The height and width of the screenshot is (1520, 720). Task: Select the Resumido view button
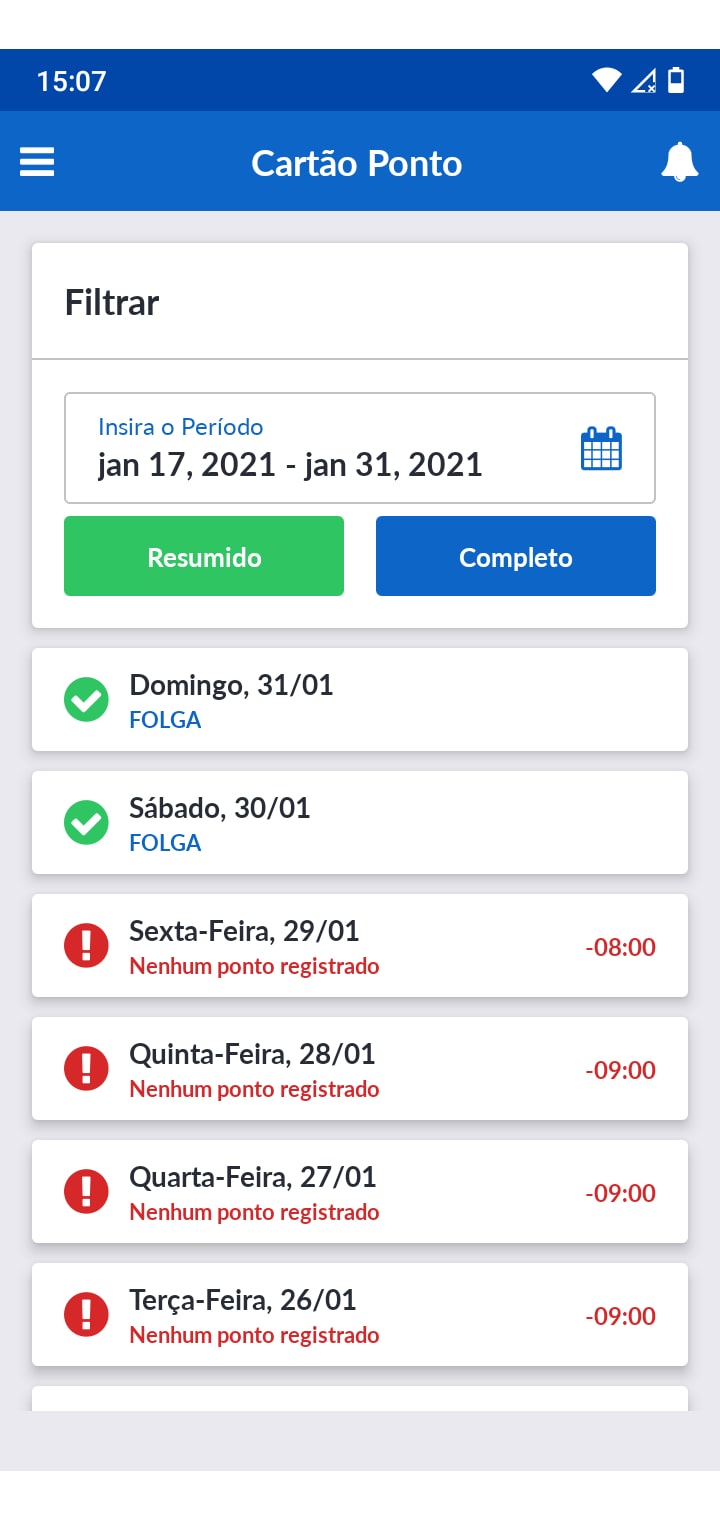pos(204,556)
